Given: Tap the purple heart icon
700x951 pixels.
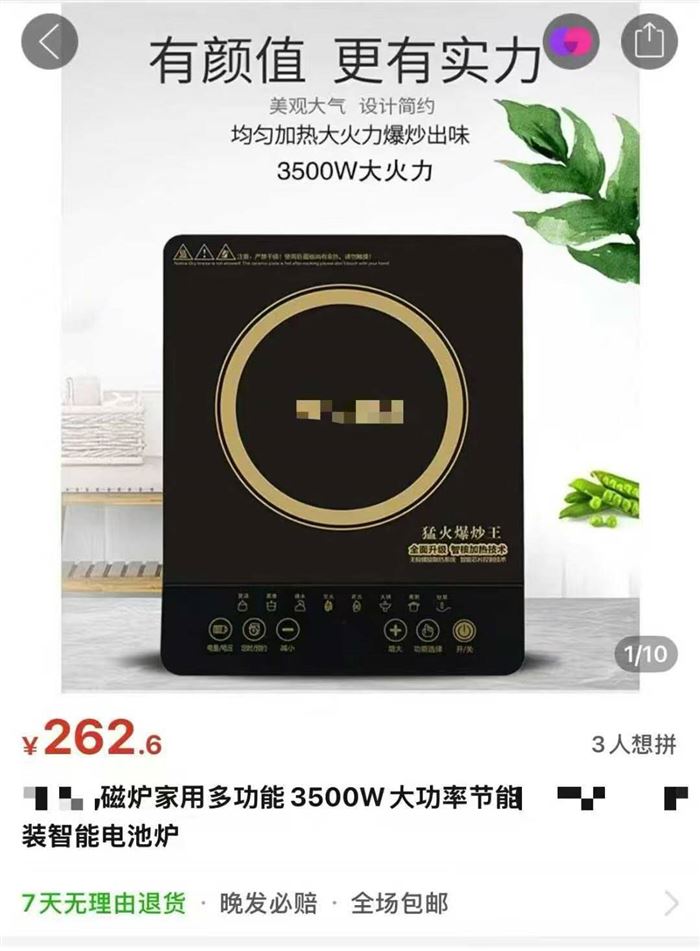Looking at the screenshot, I should [571, 41].
